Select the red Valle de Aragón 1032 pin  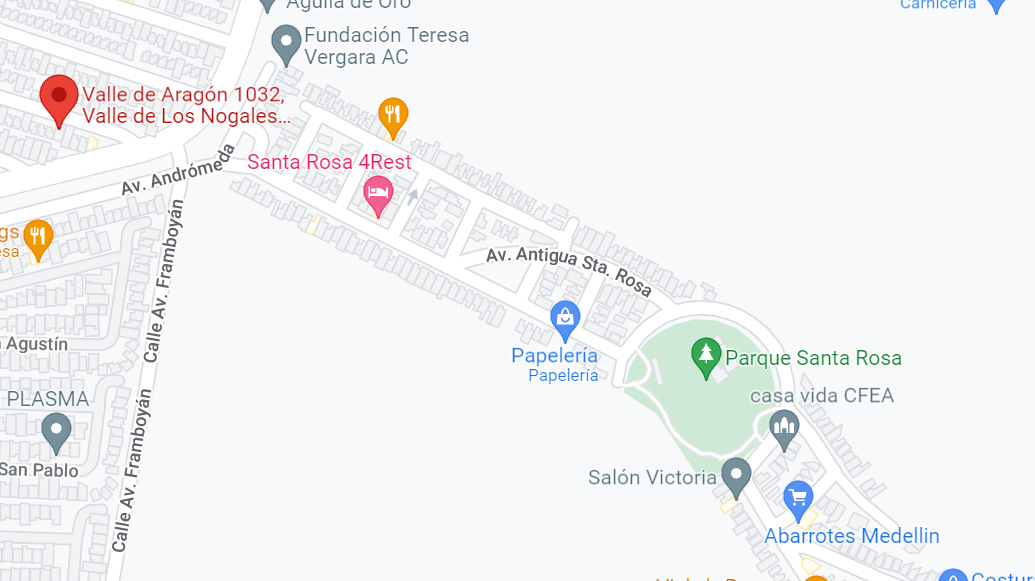[59, 98]
